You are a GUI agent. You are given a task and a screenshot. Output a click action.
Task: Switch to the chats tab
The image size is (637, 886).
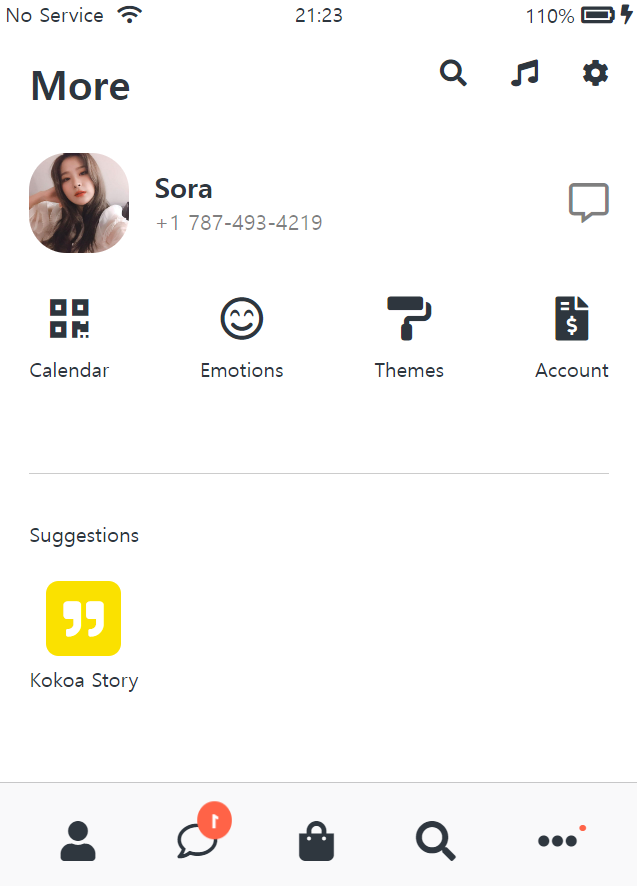click(x=197, y=840)
